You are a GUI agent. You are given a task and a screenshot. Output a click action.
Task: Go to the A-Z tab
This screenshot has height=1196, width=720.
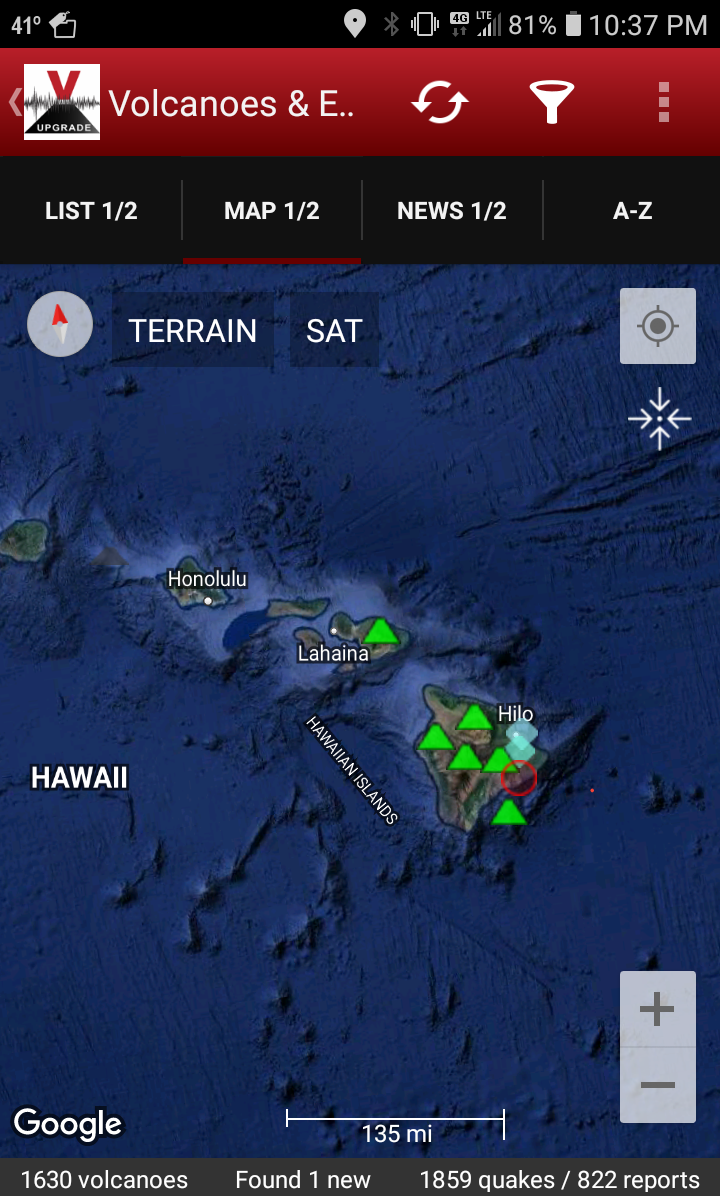tap(632, 211)
